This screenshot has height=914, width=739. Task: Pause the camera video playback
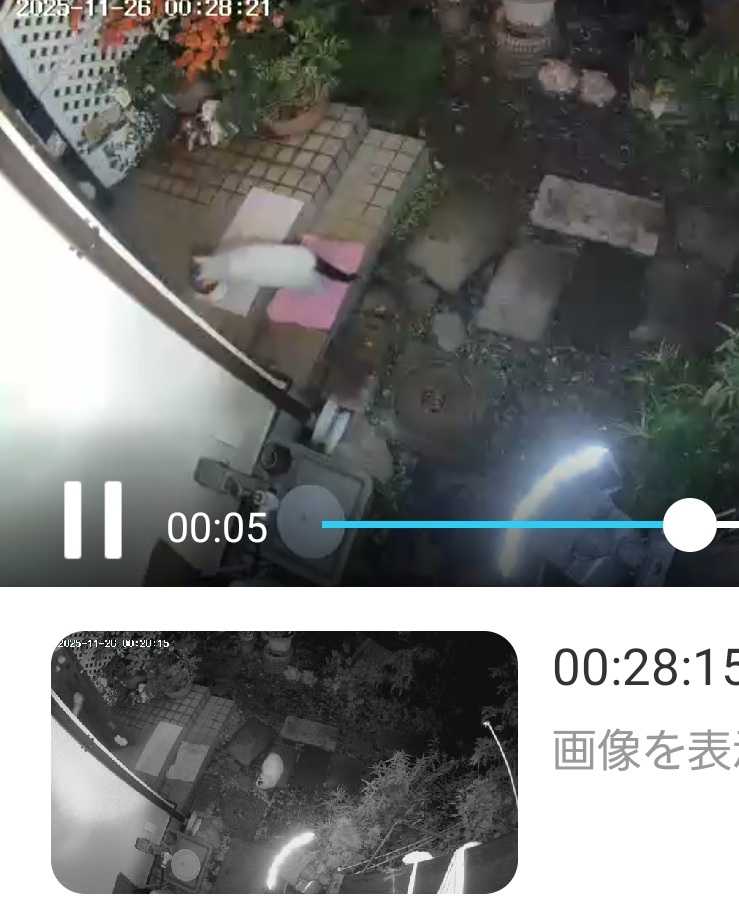(93, 520)
